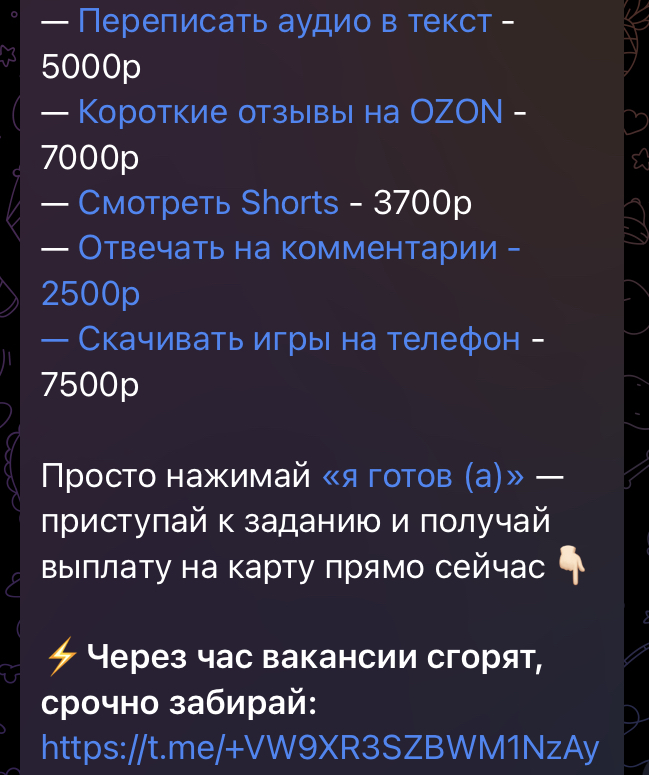Open the «Отвечать на комментарии» link

click(x=288, y=248)
